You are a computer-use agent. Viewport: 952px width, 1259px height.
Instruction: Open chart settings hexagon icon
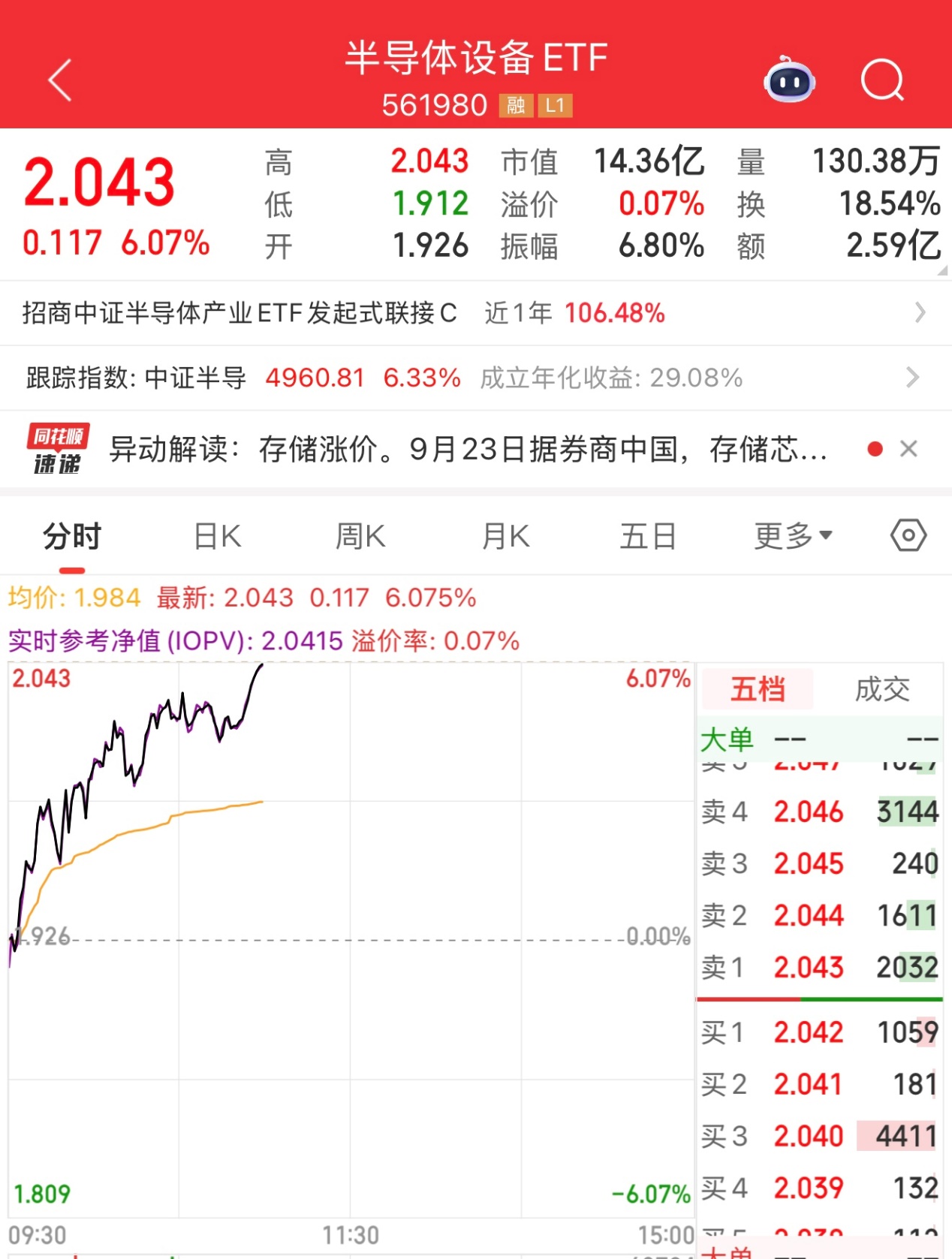pos(908,536)
